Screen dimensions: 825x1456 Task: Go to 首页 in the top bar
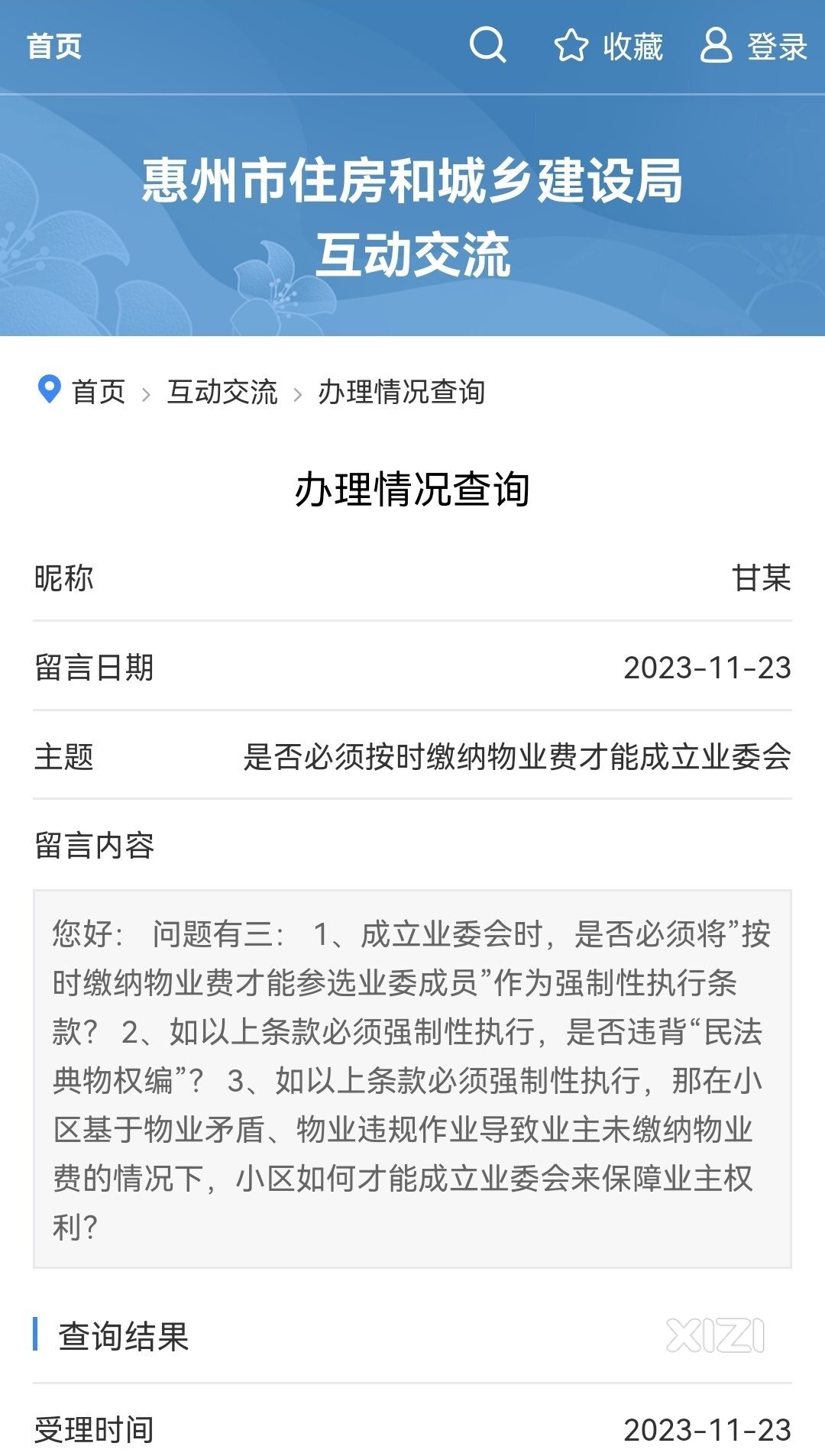coord(54,47)
